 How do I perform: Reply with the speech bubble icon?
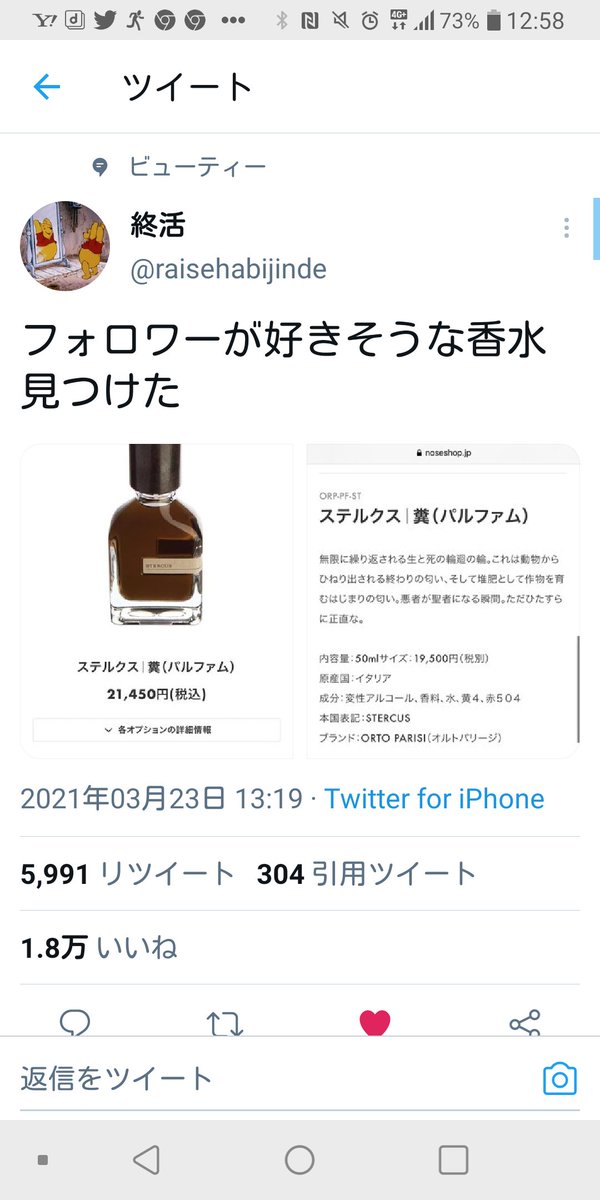tap(75, 1023)
